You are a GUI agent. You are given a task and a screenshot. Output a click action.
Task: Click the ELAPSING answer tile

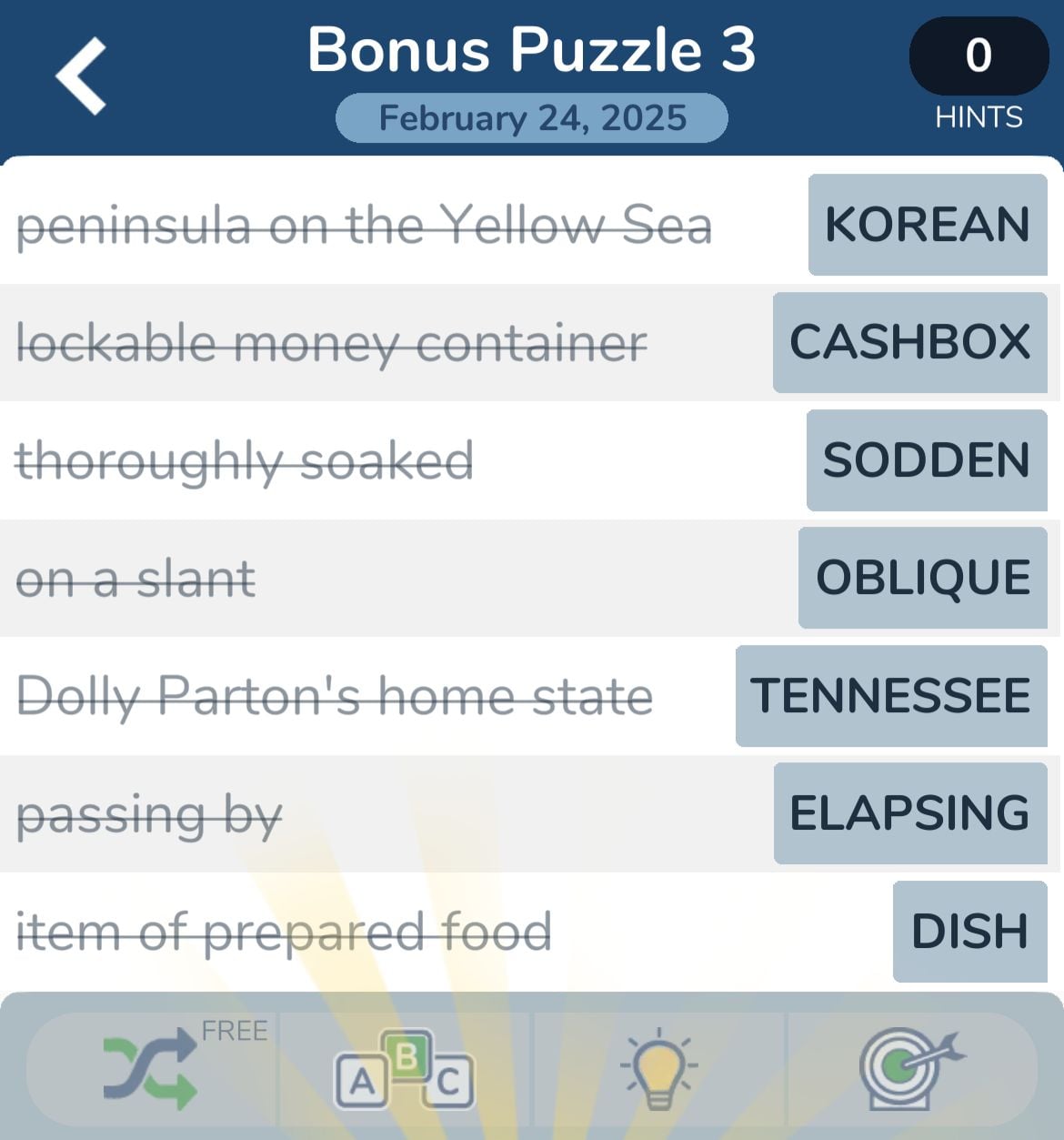click(910, 812)
